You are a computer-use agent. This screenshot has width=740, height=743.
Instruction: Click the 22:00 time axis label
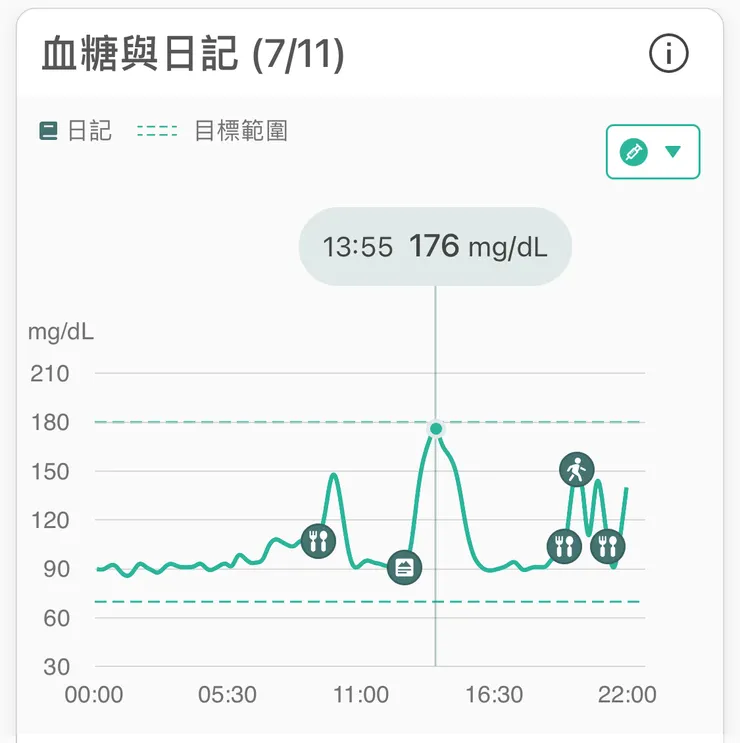[x=628, y=694]
